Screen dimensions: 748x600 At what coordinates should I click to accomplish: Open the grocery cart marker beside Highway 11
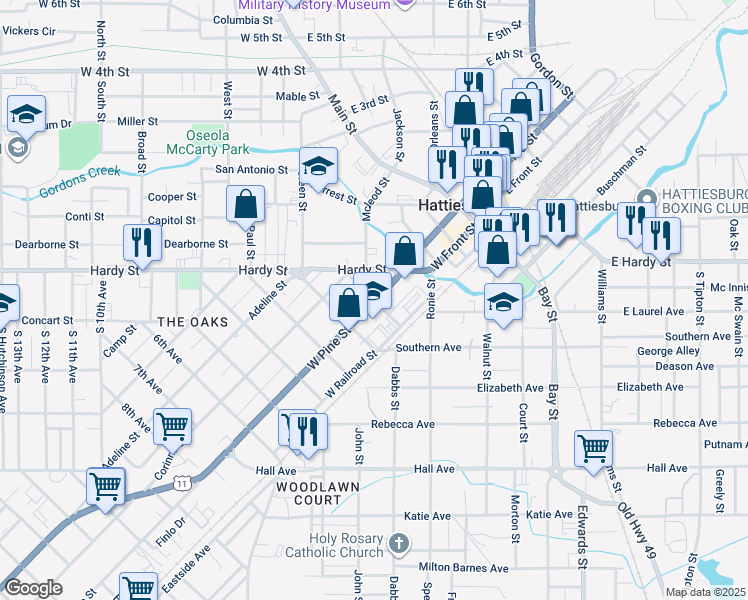click(105, 488)
